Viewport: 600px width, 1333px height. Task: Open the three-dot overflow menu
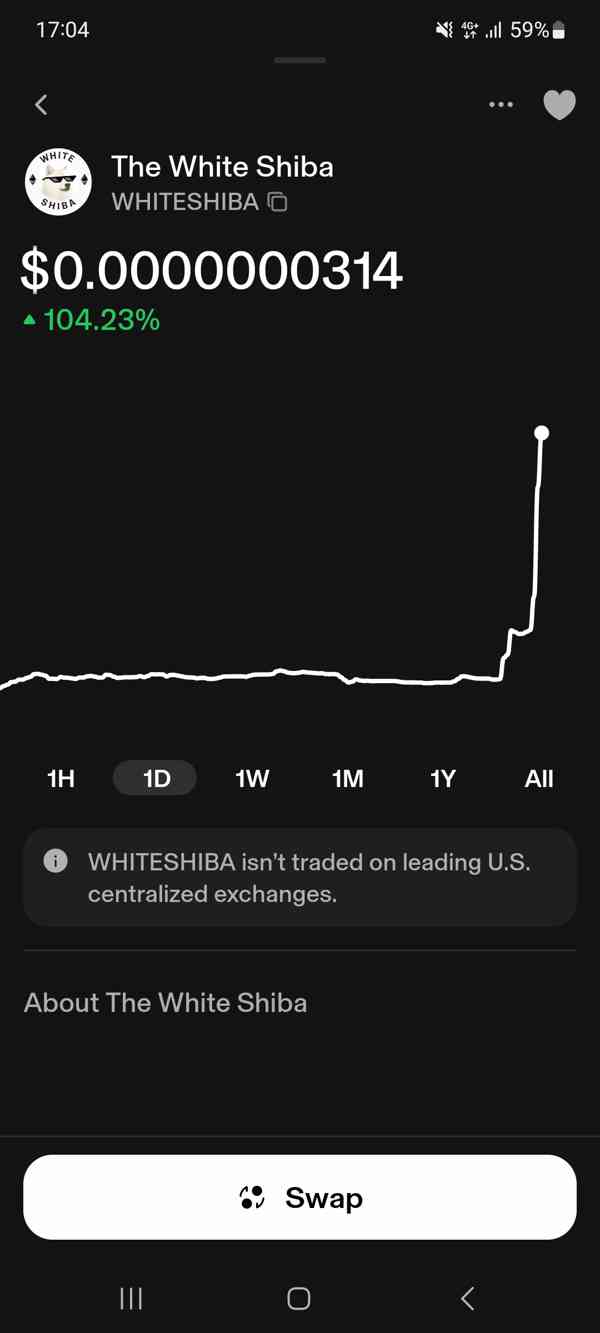tap(501, 104)
